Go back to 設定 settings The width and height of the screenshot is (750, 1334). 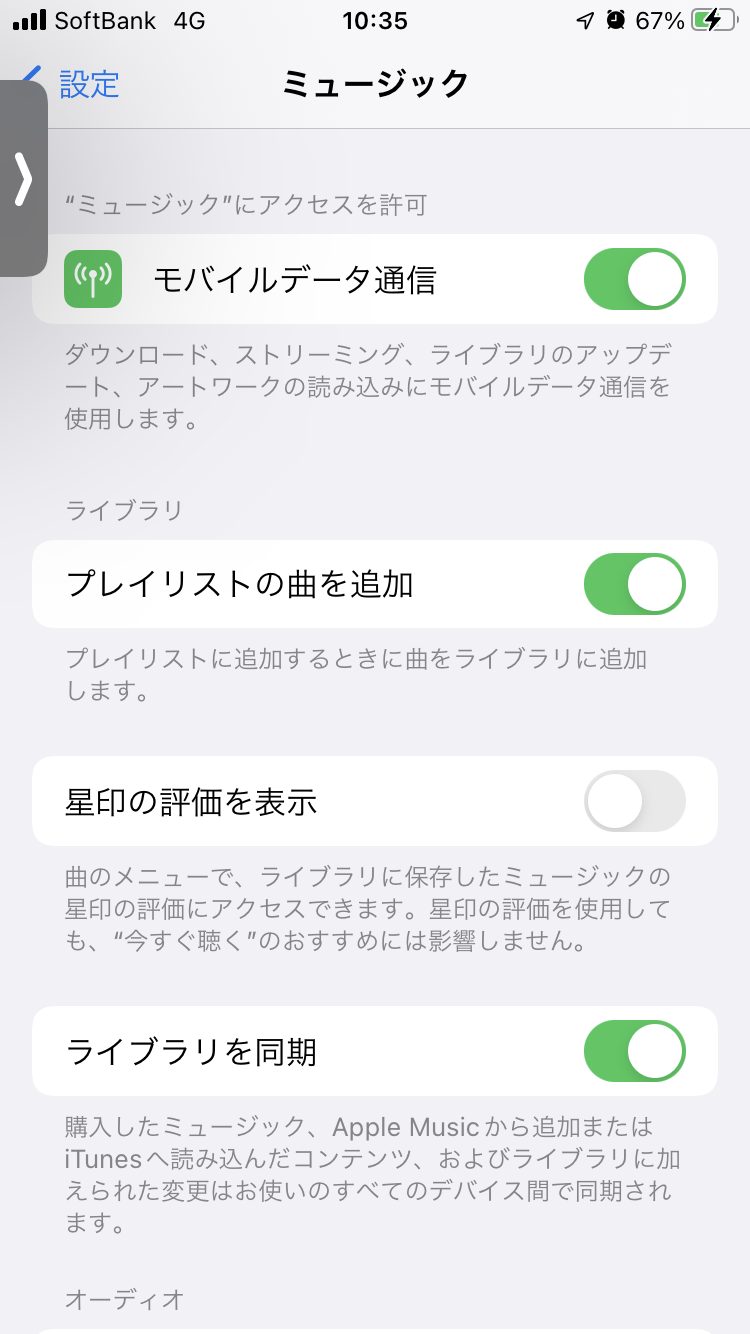click(86, 84)
